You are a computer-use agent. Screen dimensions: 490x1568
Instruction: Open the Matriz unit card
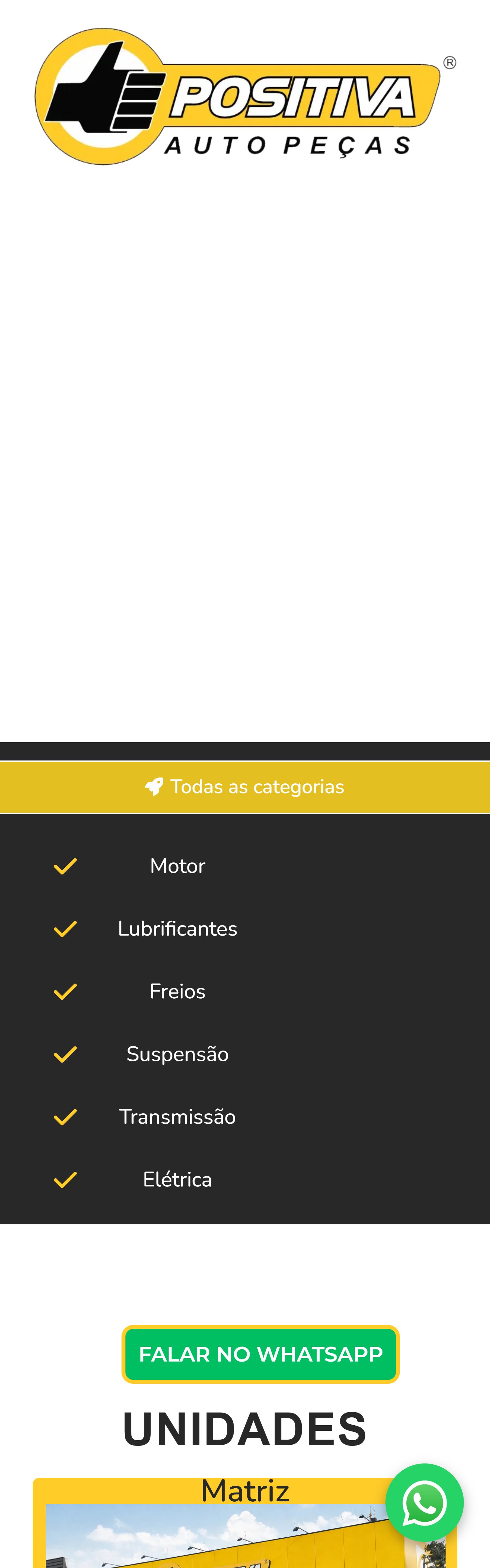(x=245, y=1491)
